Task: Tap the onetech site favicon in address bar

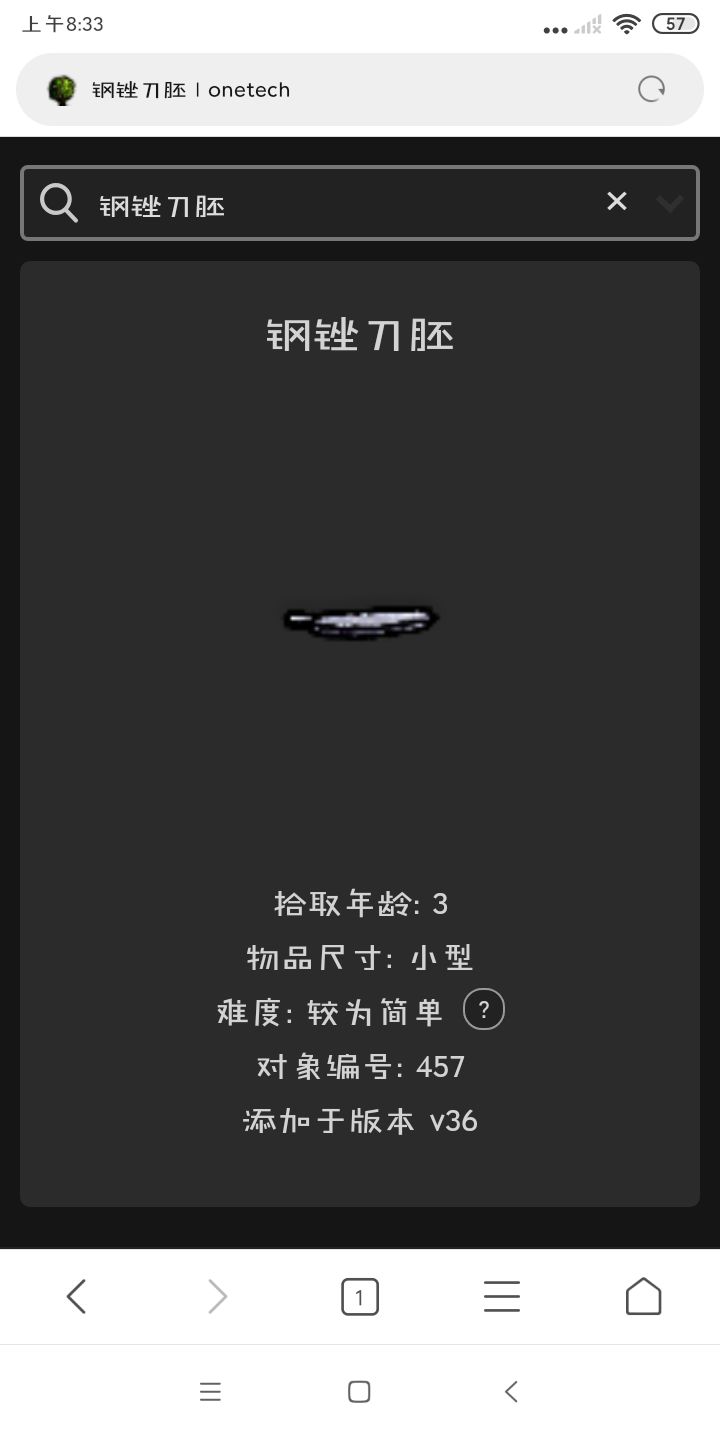Action: pos(62,89)
